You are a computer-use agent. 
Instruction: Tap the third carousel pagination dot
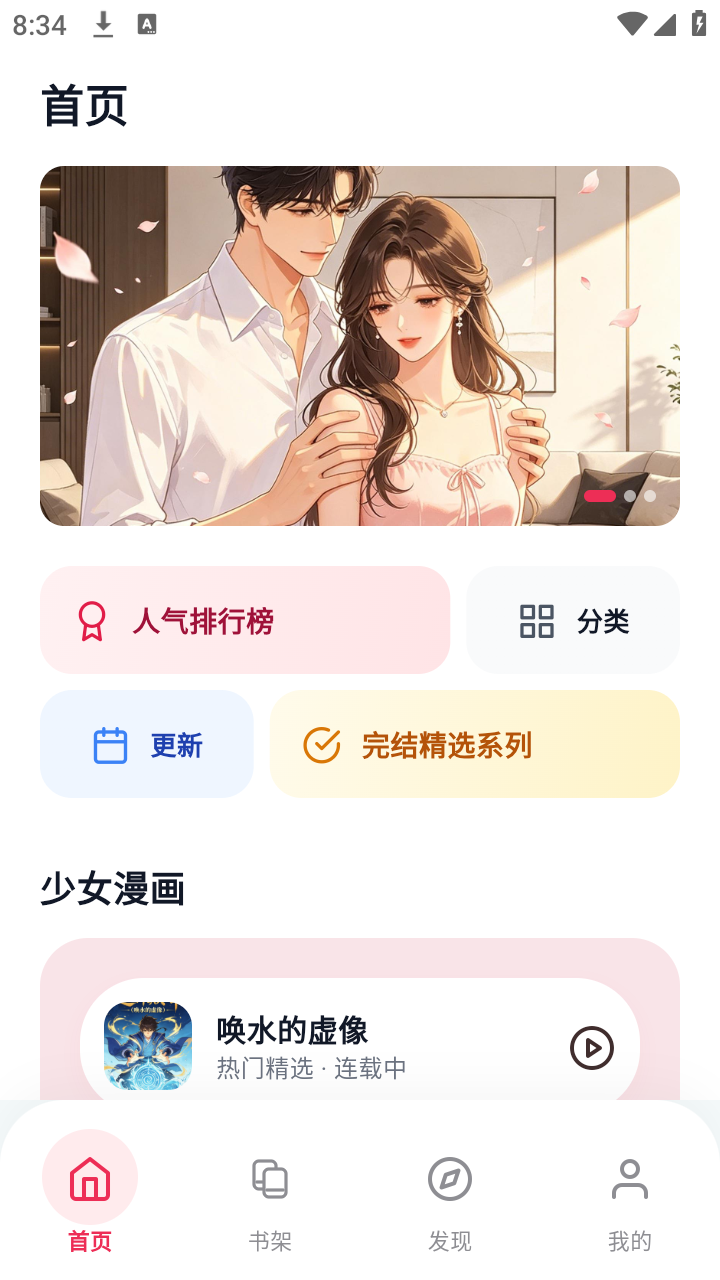tap(648, 496)
